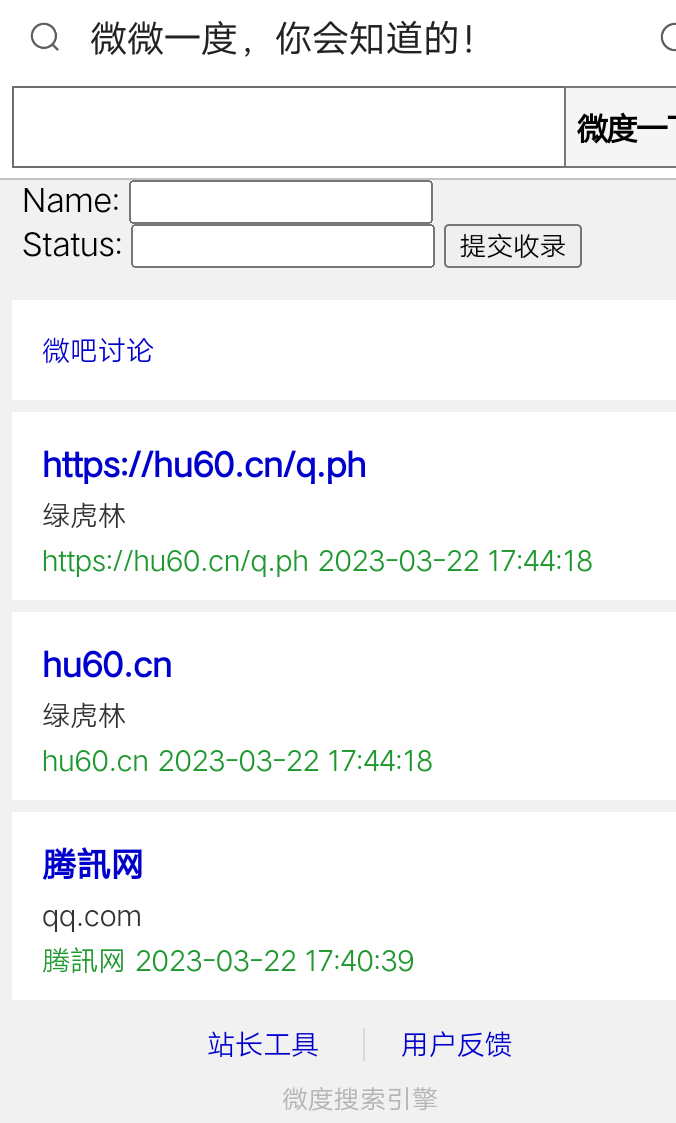Go to 站长工具 page
This screenshot has height=1123, width=676.
pyautogui.click(x=263, y=1045)
